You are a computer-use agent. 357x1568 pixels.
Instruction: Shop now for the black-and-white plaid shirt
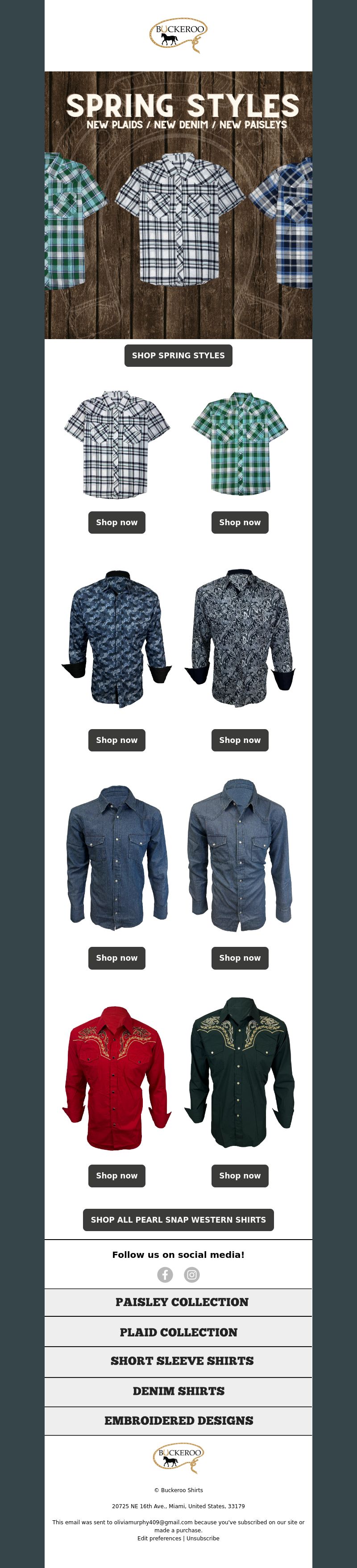tap(116, 522)
